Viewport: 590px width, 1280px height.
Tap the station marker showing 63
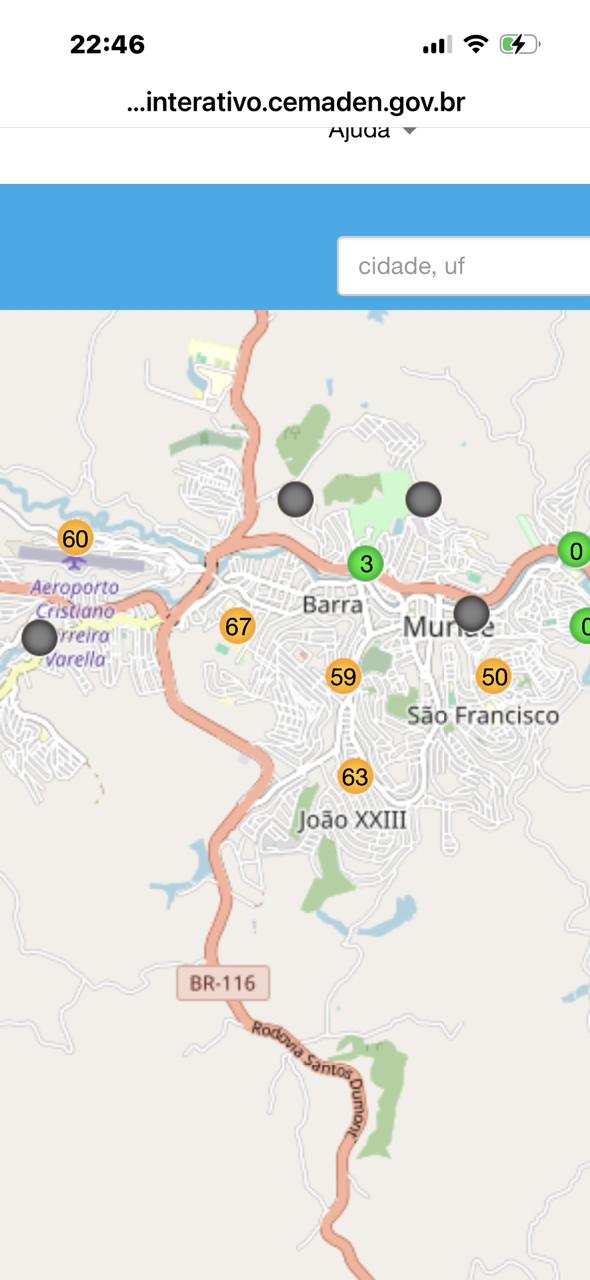point(354,776)
